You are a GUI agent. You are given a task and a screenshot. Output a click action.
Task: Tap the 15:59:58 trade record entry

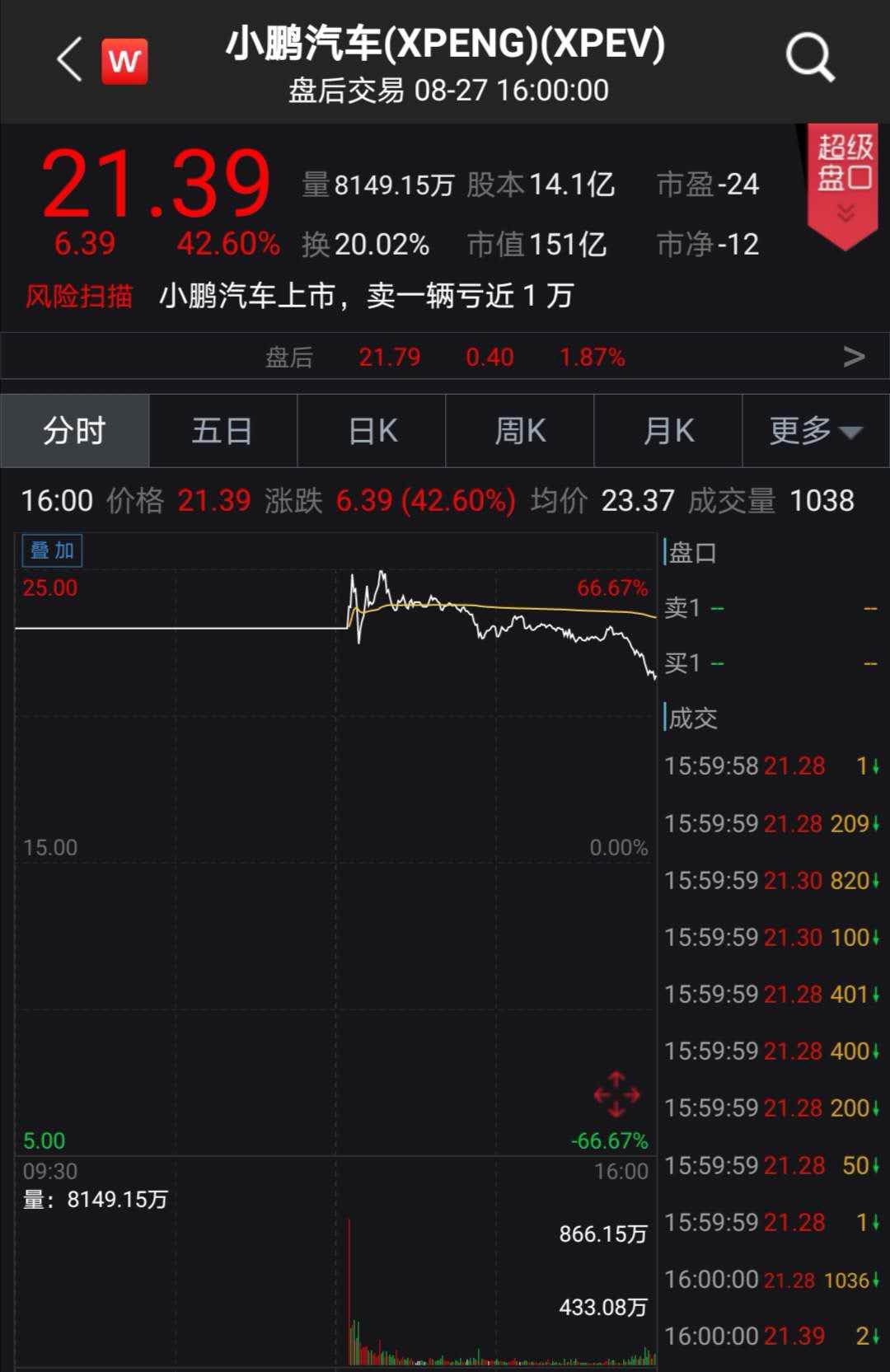pos(742,766)
